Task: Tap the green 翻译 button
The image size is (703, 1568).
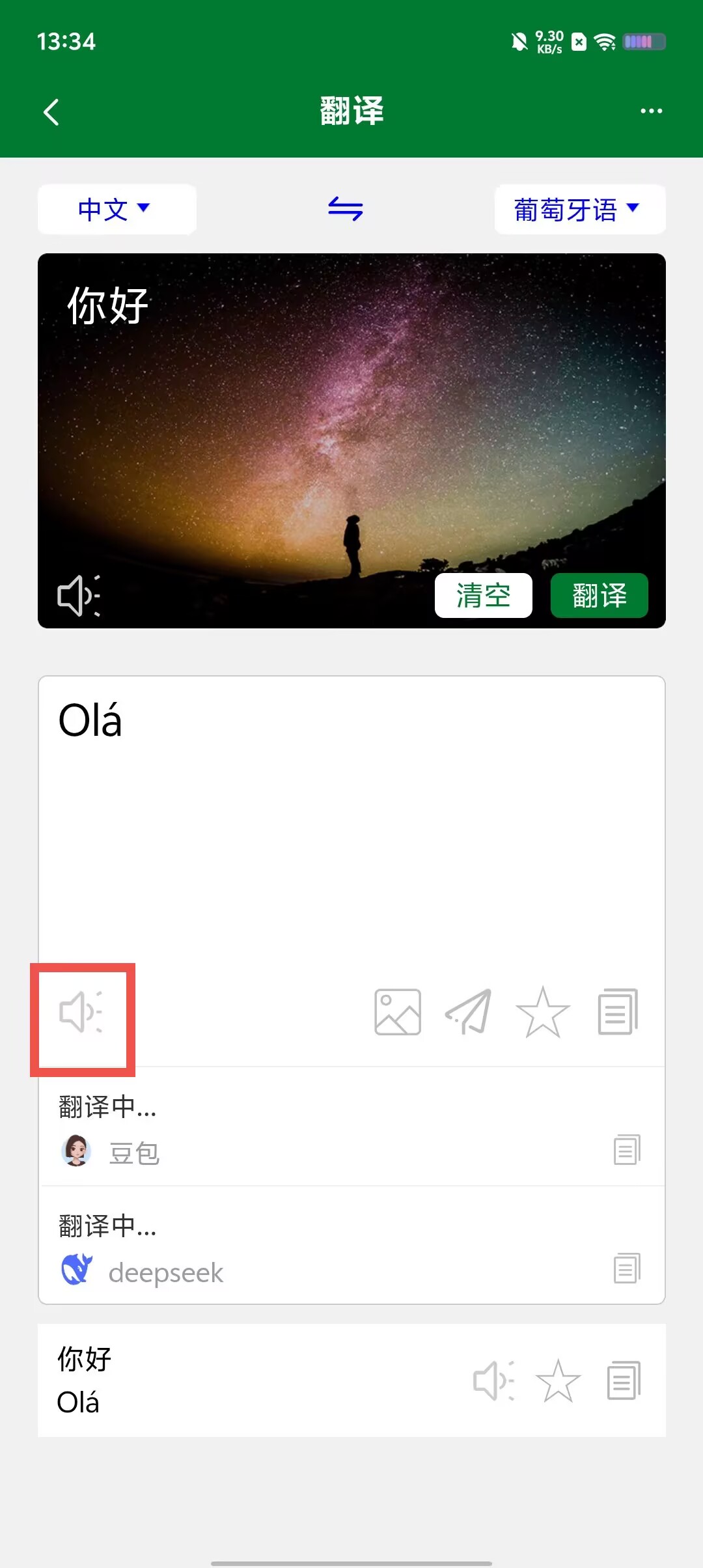Action: 599,595
